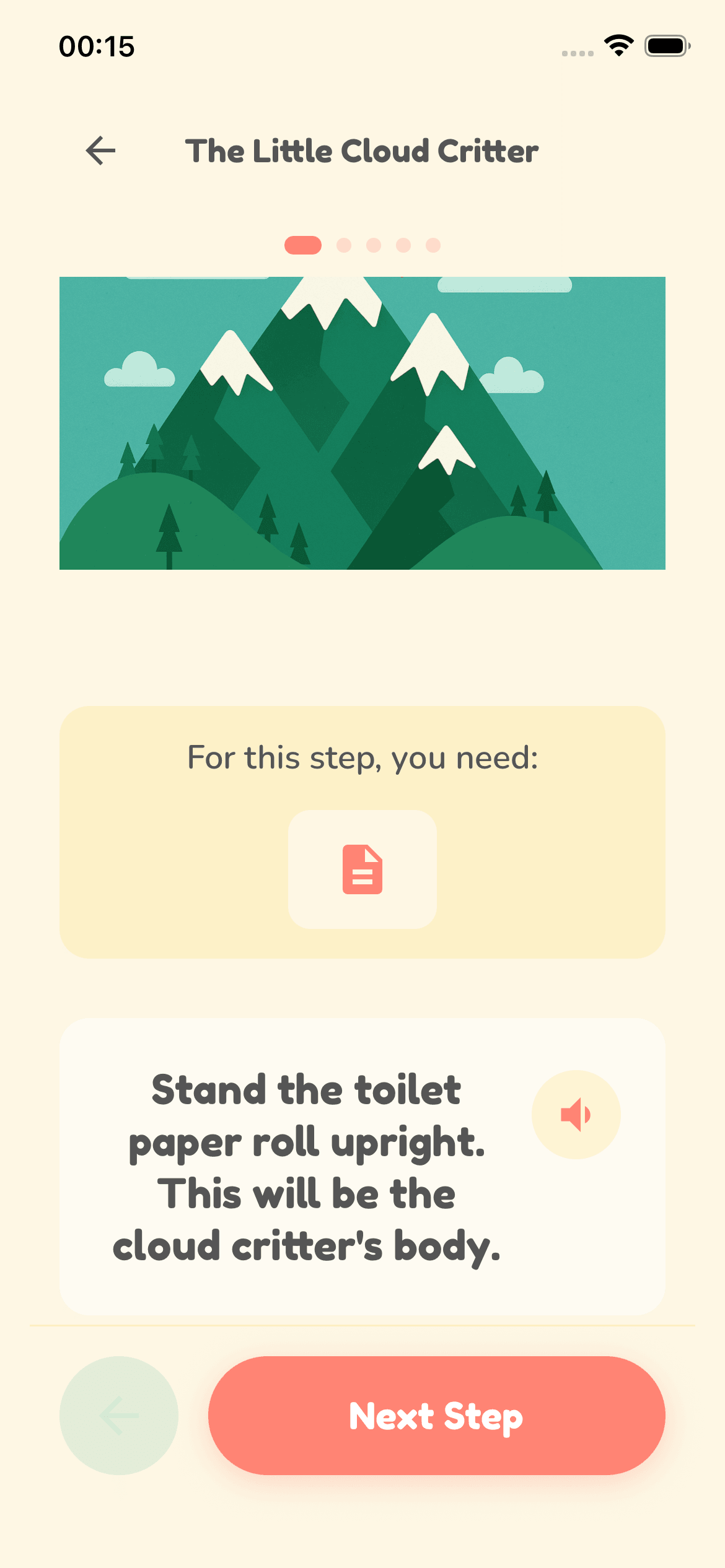725x1568 pixels.
Task: Tap the title The Little Cloud Critter
Action: pos(362,150)
